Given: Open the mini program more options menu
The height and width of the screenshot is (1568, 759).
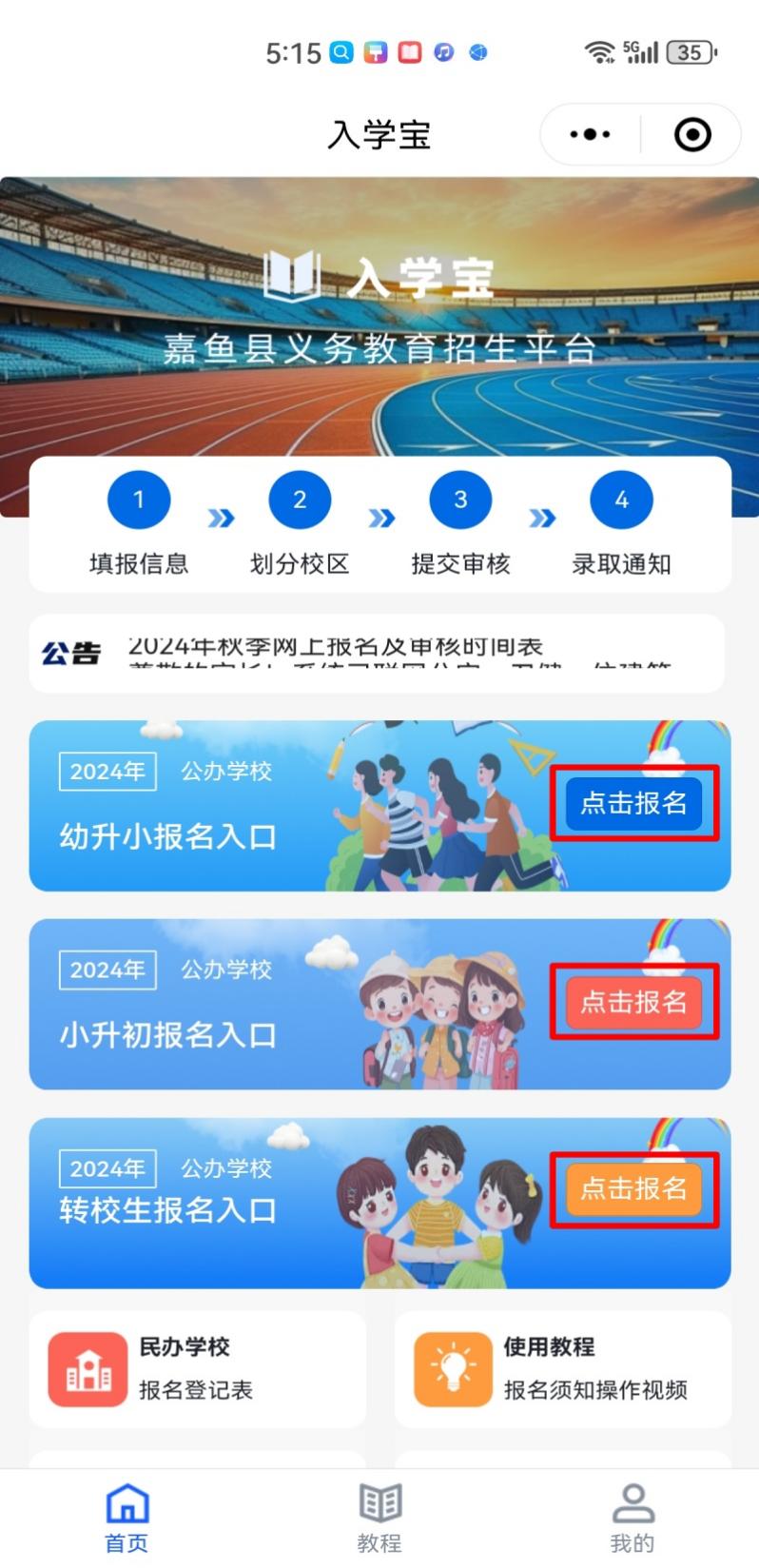Looking at the screenshot, I should click(x=590, y=134).
